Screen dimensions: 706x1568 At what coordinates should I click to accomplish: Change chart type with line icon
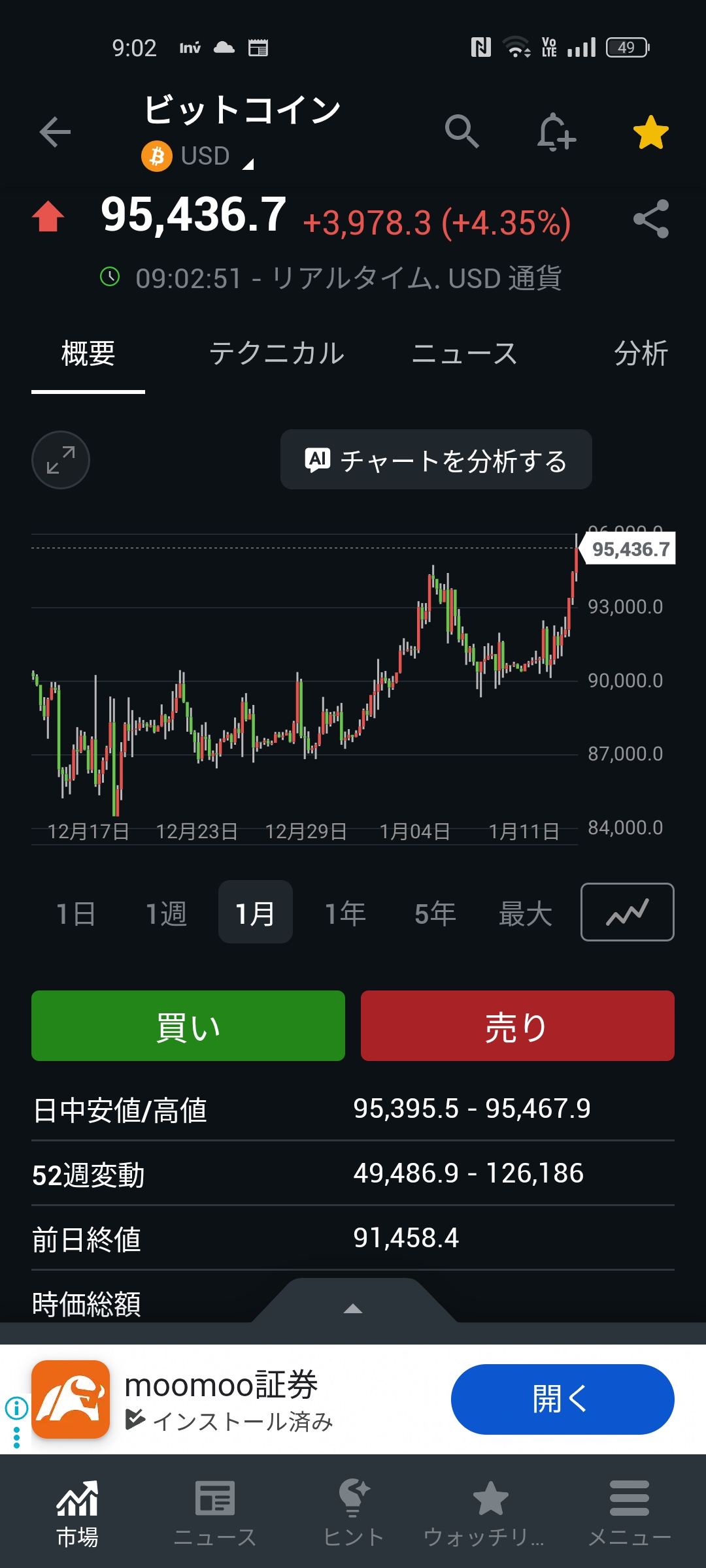[x=627, y=912]
